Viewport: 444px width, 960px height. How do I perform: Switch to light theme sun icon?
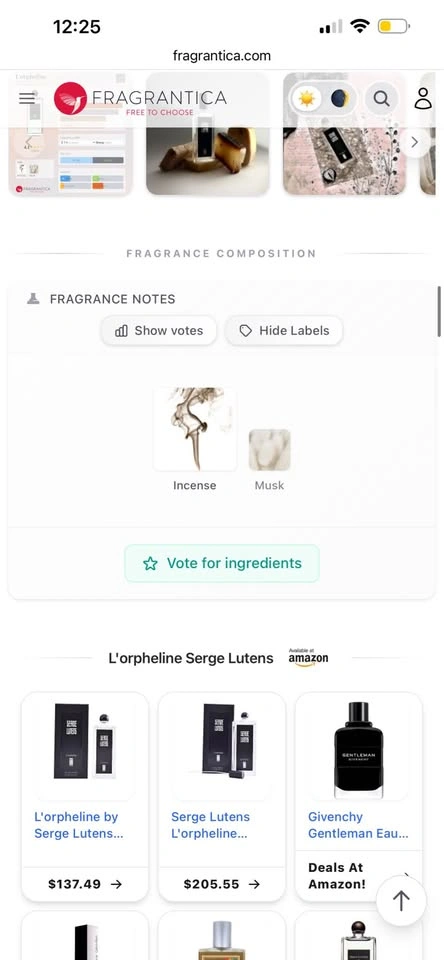[x=306, y=99]
